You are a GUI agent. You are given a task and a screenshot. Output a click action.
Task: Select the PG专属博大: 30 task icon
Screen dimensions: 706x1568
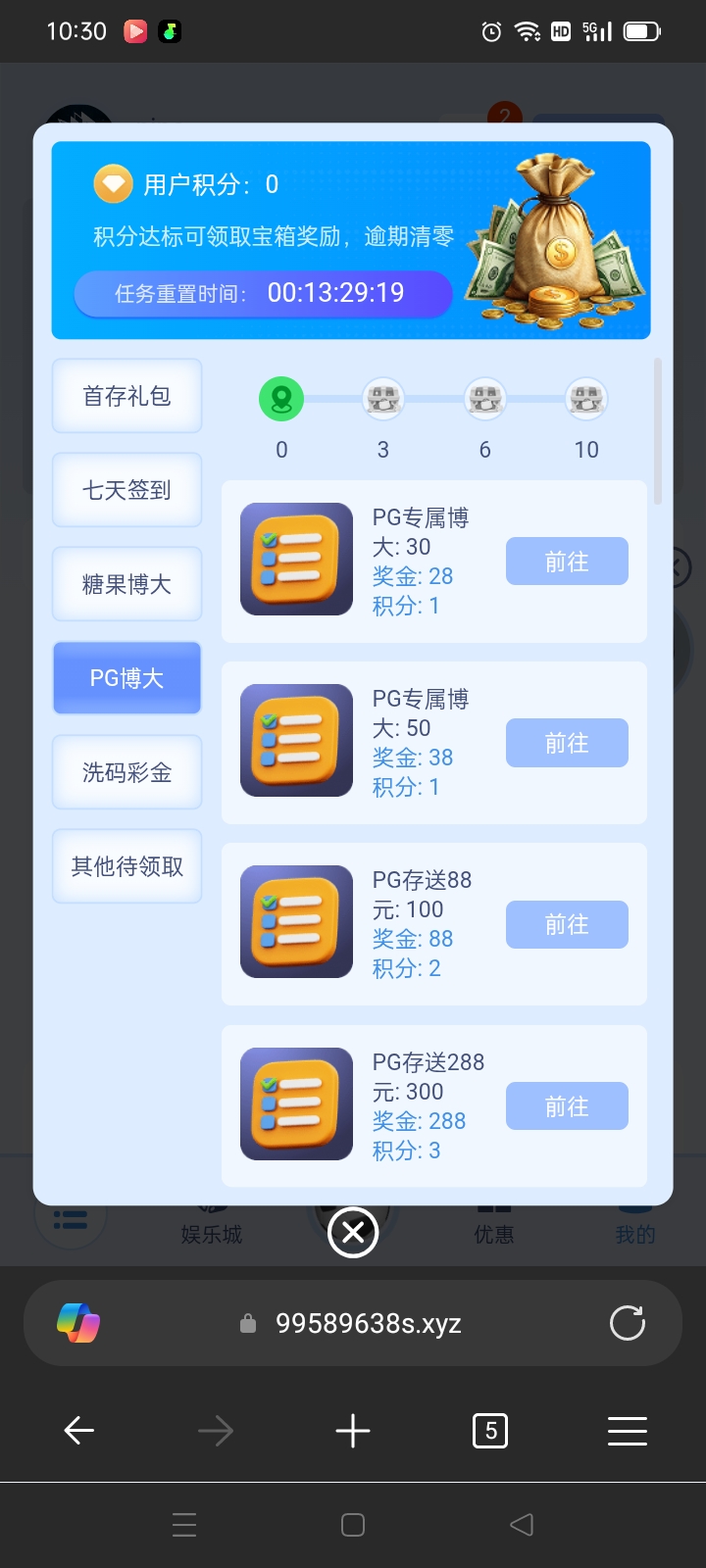pyautogui.click(x=295, y=561)
